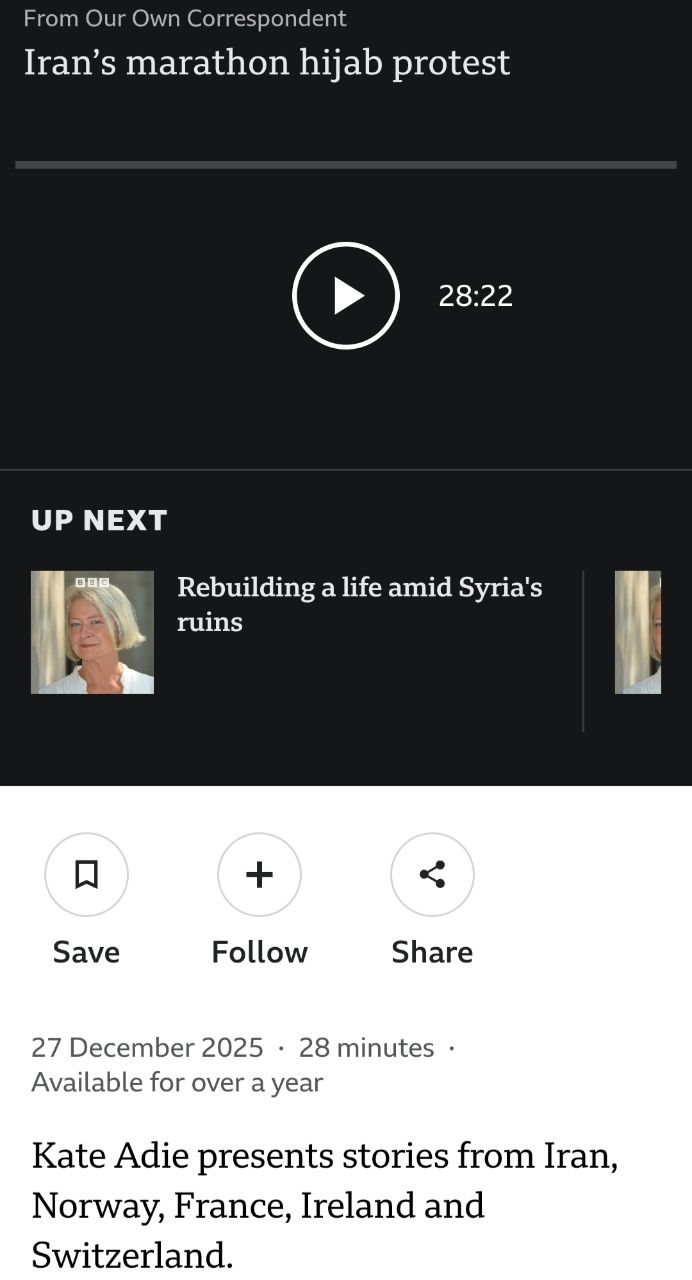Viewport: 692px width, 1280px height.
Task: Open Rebuilding a life amid Syria's ruins
Action: click(359, 604)
